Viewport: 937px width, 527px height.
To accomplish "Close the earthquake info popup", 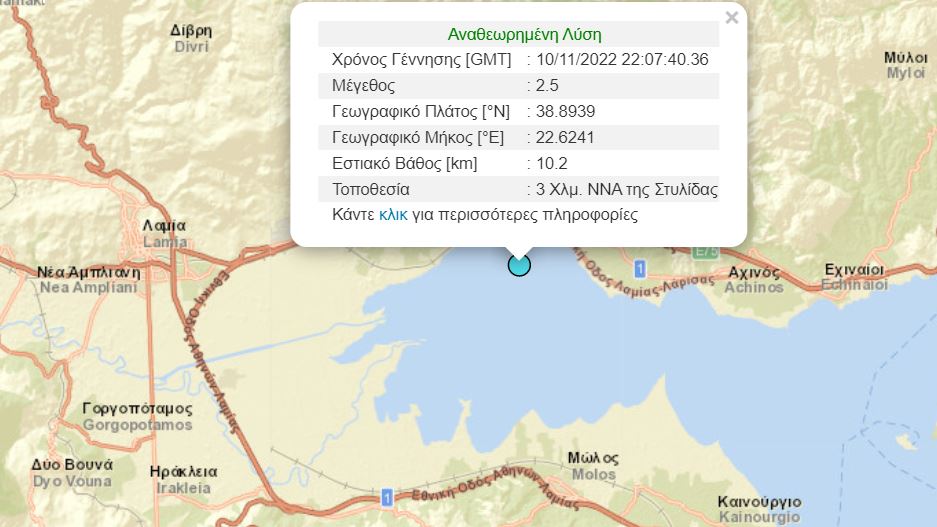I will (732, 18).
